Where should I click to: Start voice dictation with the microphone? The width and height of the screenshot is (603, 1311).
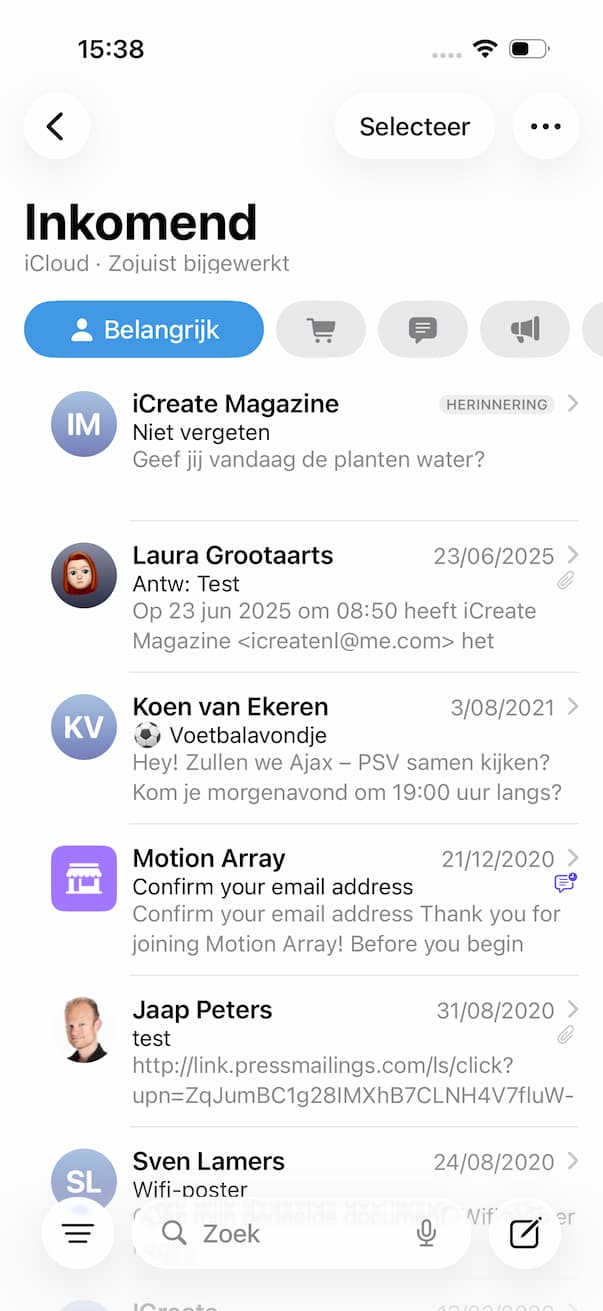point(427,1234)
